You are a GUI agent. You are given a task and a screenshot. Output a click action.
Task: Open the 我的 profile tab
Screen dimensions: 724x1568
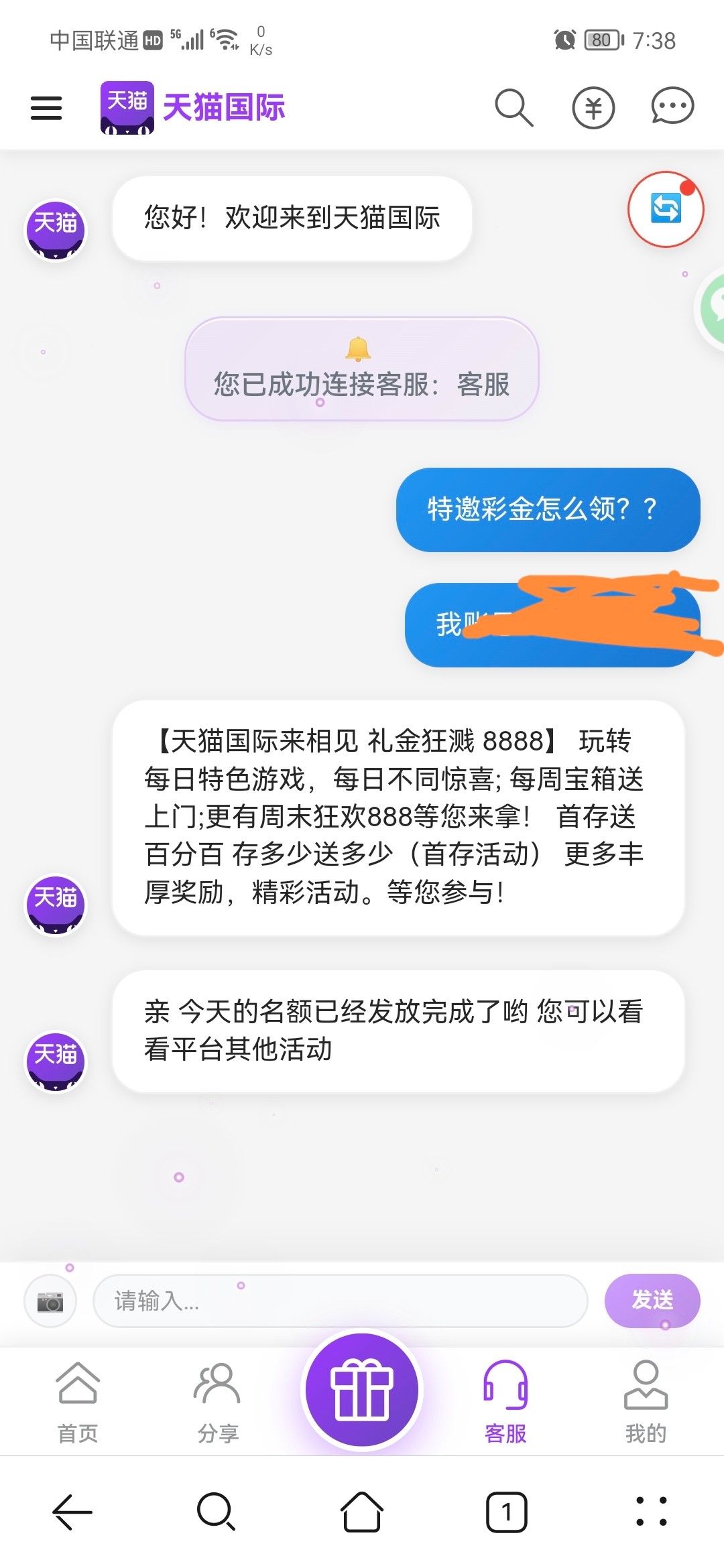click(x=646, y=1402)
